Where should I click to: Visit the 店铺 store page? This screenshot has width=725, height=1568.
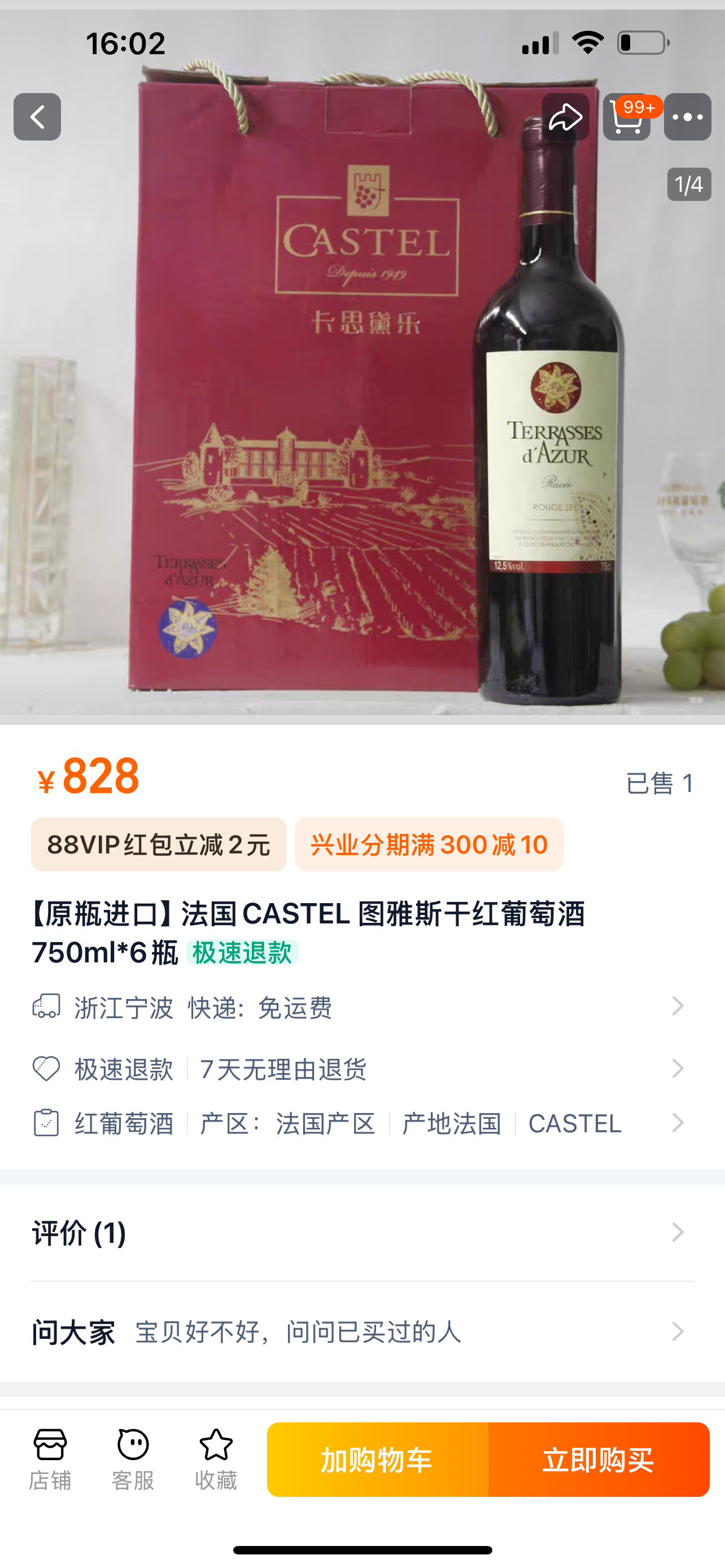click(x=50, y=1459)
